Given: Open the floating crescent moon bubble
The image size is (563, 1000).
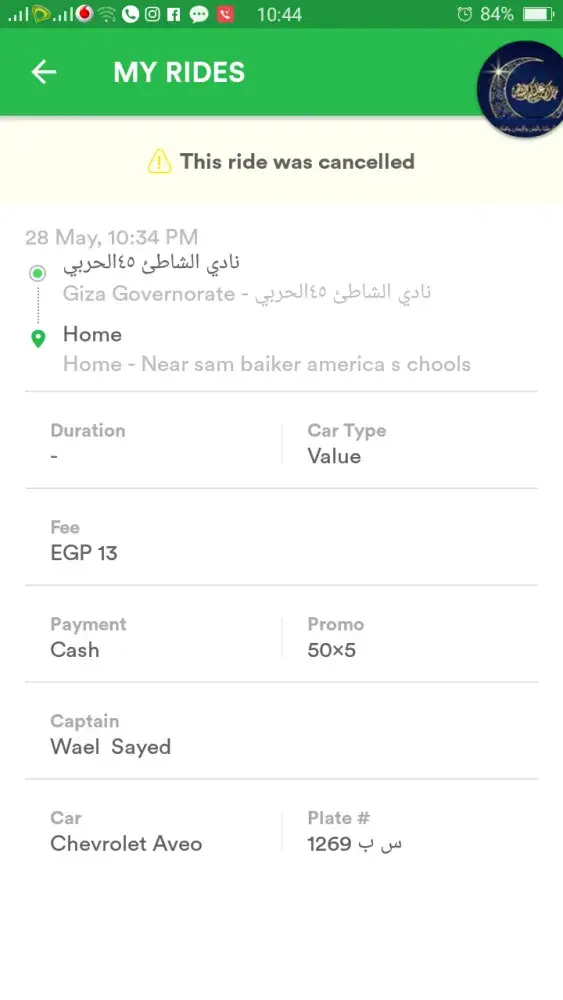Looking at the screenshot, I should coord(522,89).
